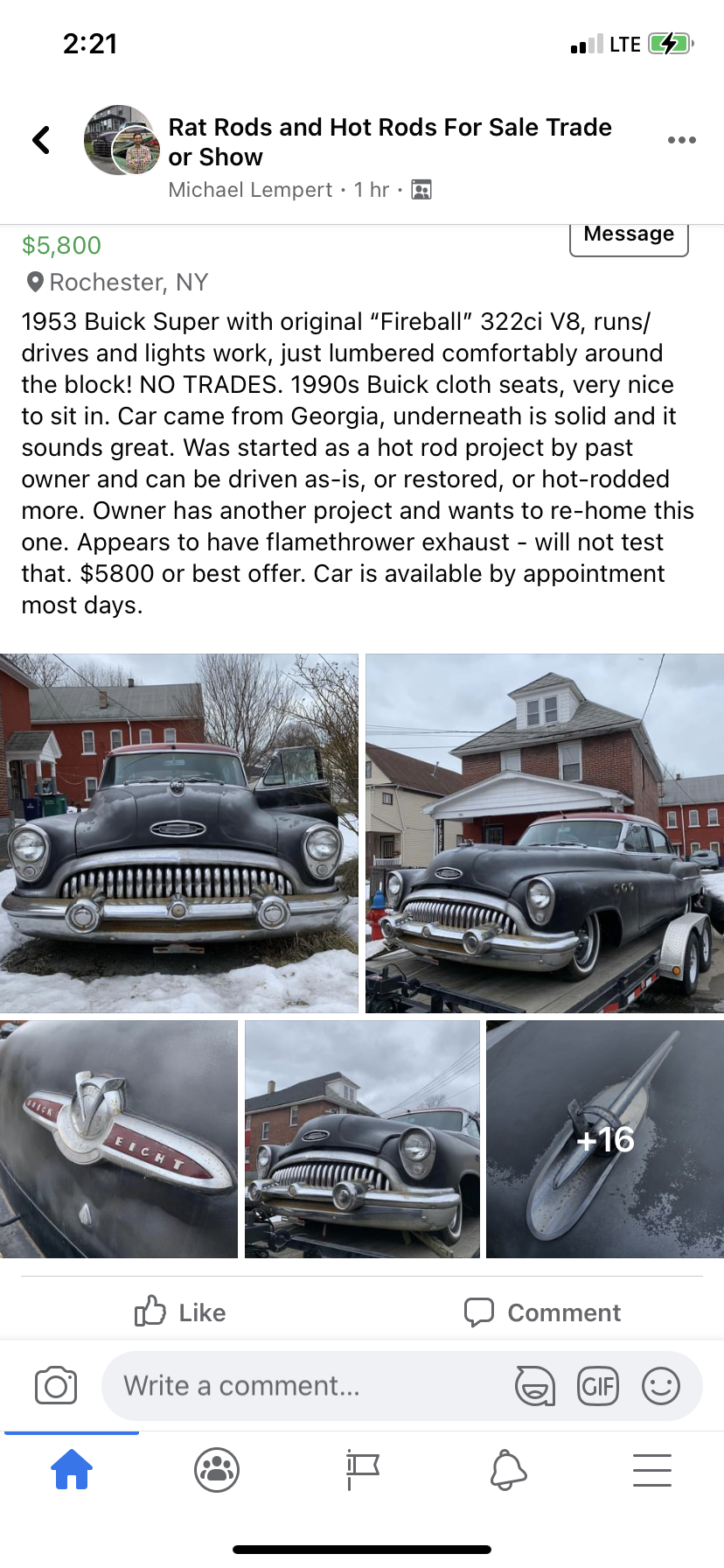Image resolution: width=724 pixels, height=1568 pixels.
Task: Attach a photo with the camera icon
Action: pos(56,1386)
